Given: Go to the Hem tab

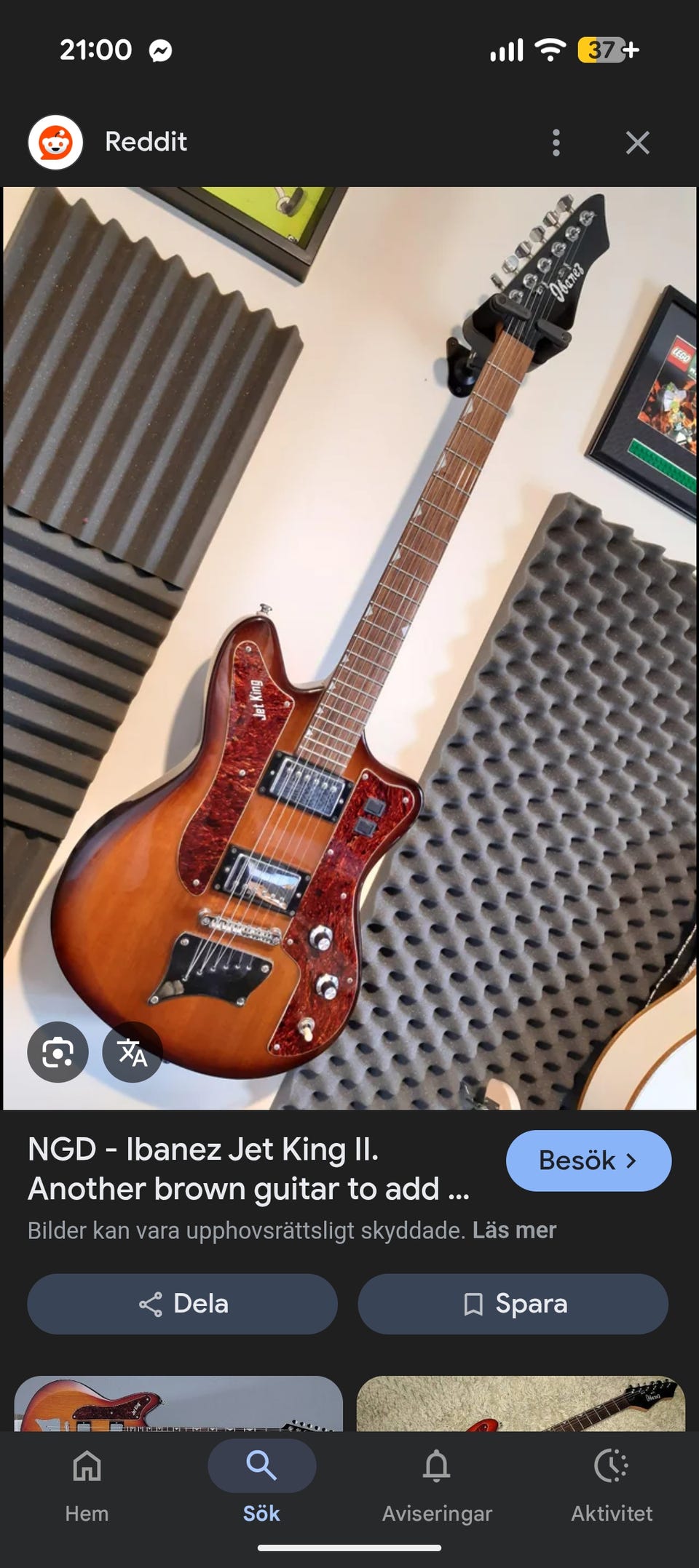Looking at the screenshot, I should [87, 1485].
